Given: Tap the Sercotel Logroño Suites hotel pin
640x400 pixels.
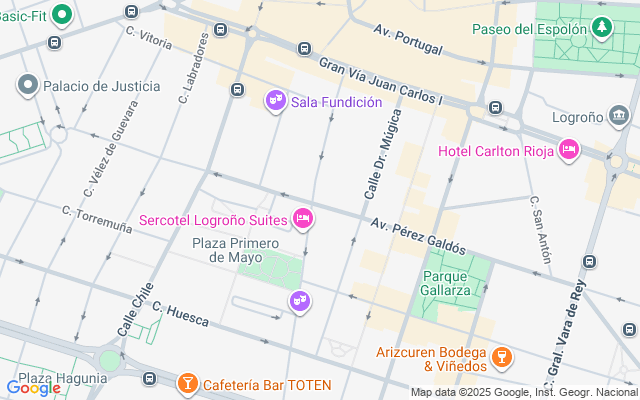Looking at the screenshot, I should click(303, 219).
